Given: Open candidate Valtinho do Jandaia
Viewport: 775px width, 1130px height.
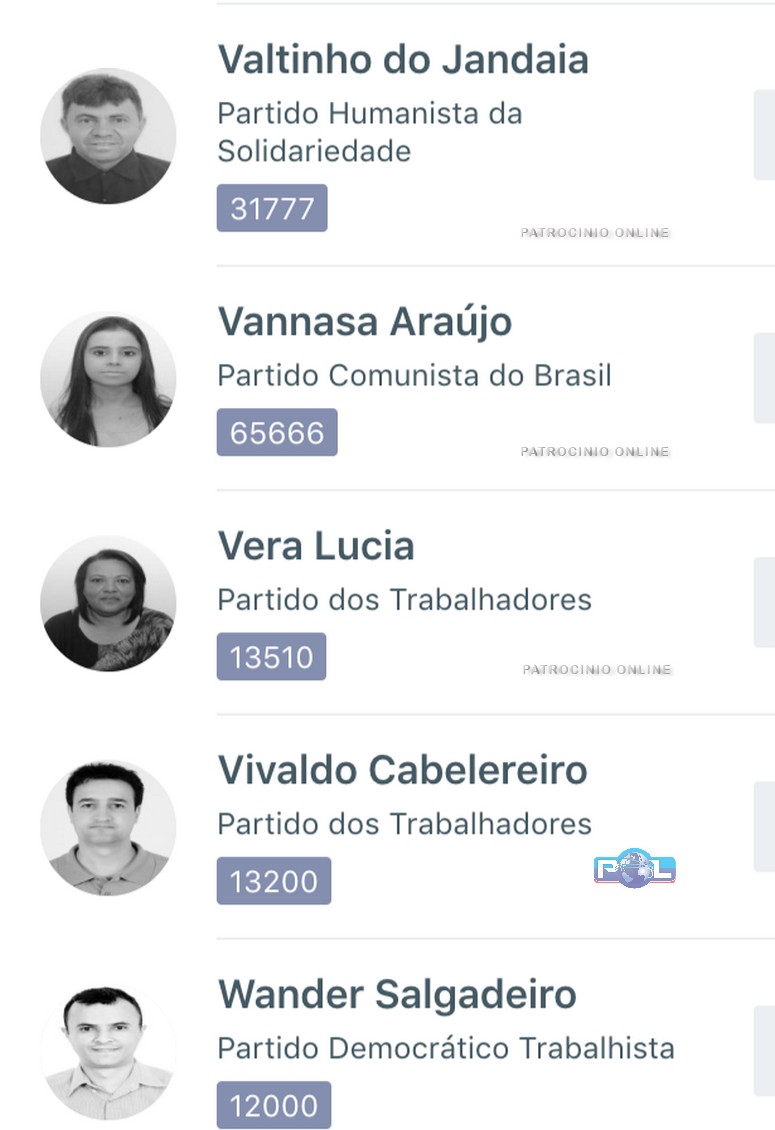Looking at the screenshot, I should point(402,61).
